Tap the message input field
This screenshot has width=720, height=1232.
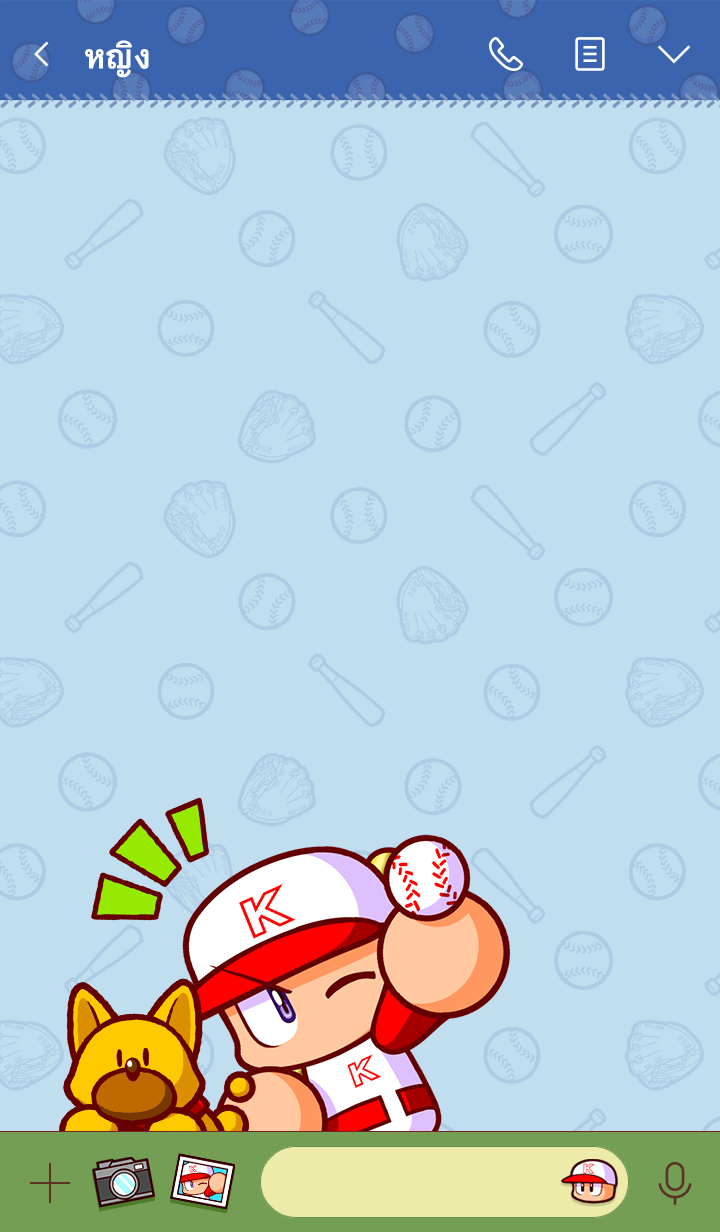pos(410,1182)
